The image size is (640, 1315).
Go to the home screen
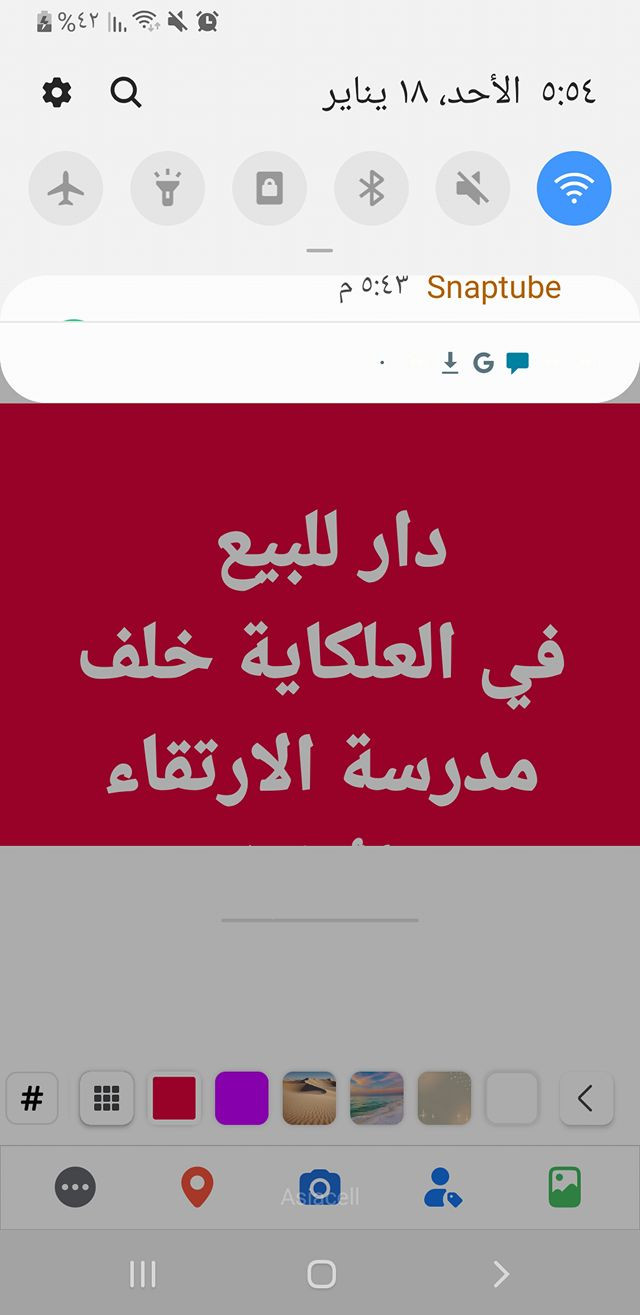pos(321,1273)
